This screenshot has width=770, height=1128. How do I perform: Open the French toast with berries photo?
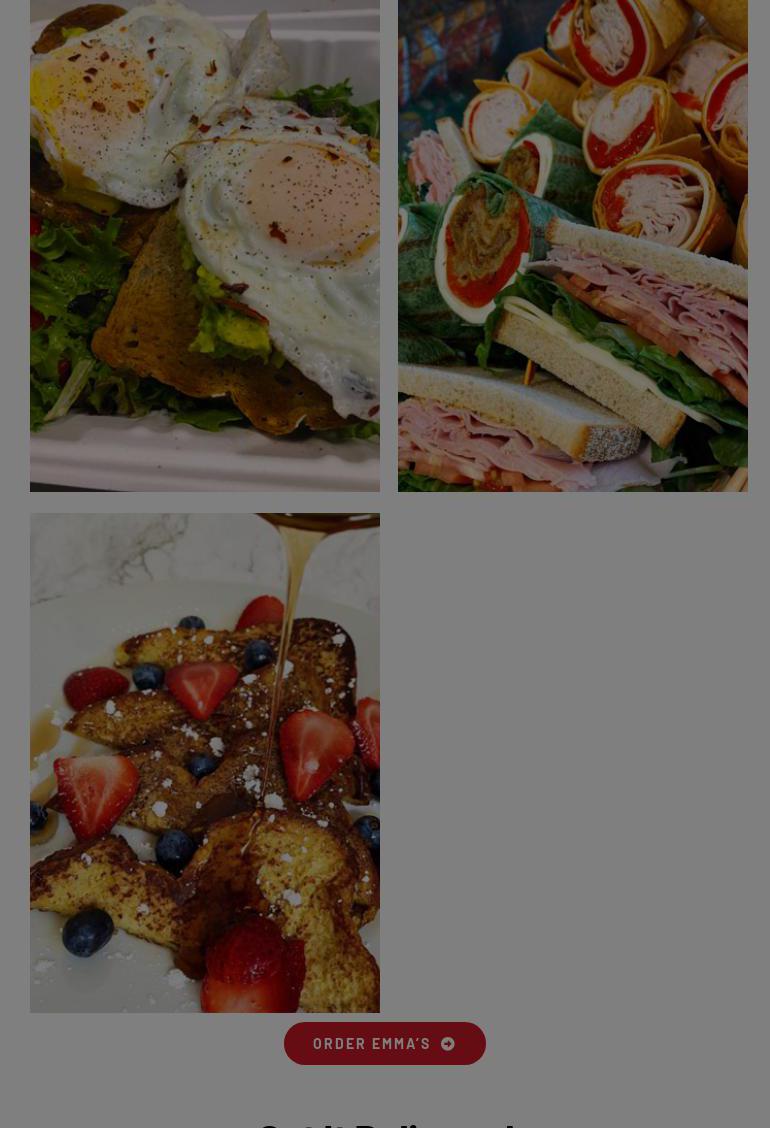pos(204,762)
